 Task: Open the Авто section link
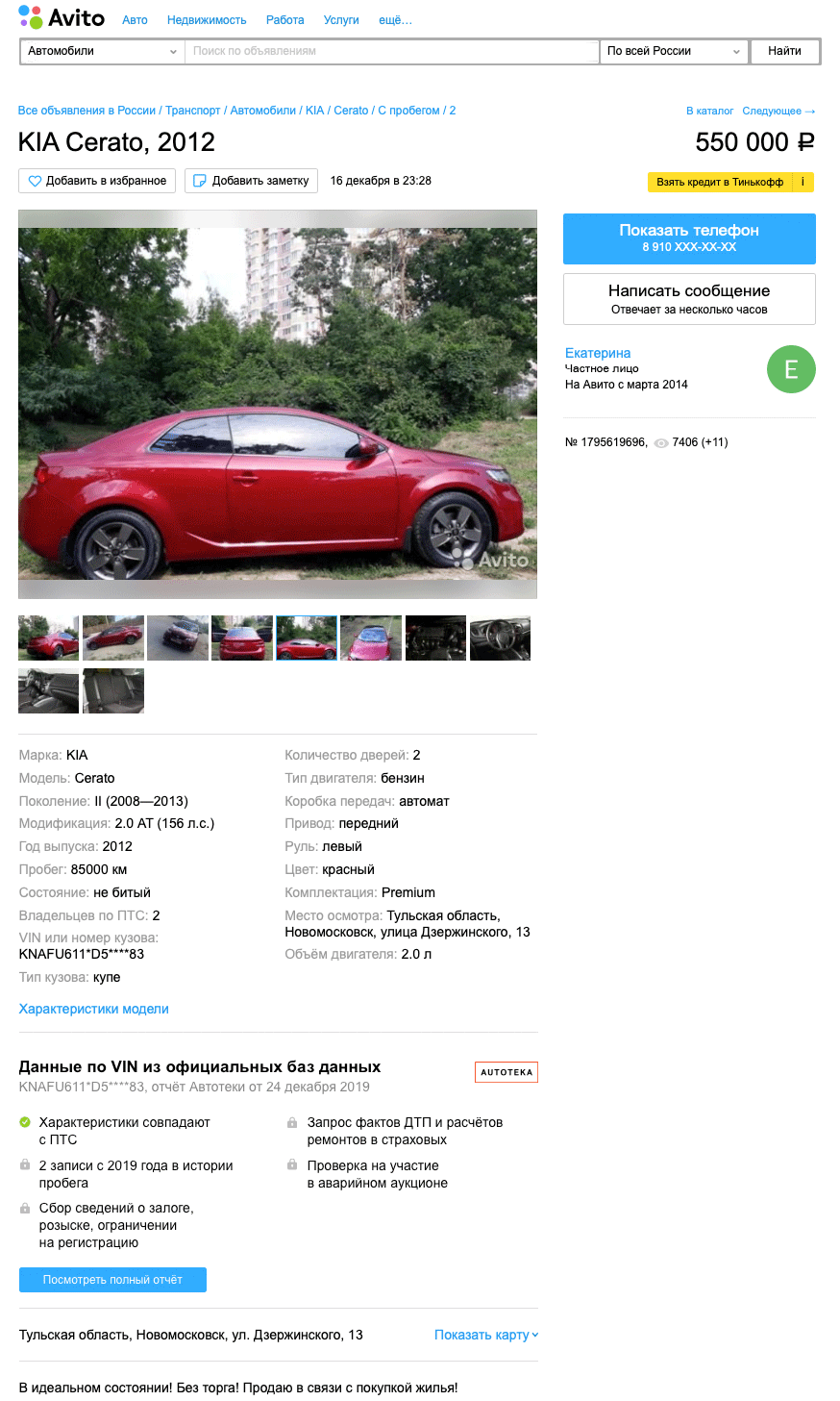pyautogui.click(x=135, y=19)
